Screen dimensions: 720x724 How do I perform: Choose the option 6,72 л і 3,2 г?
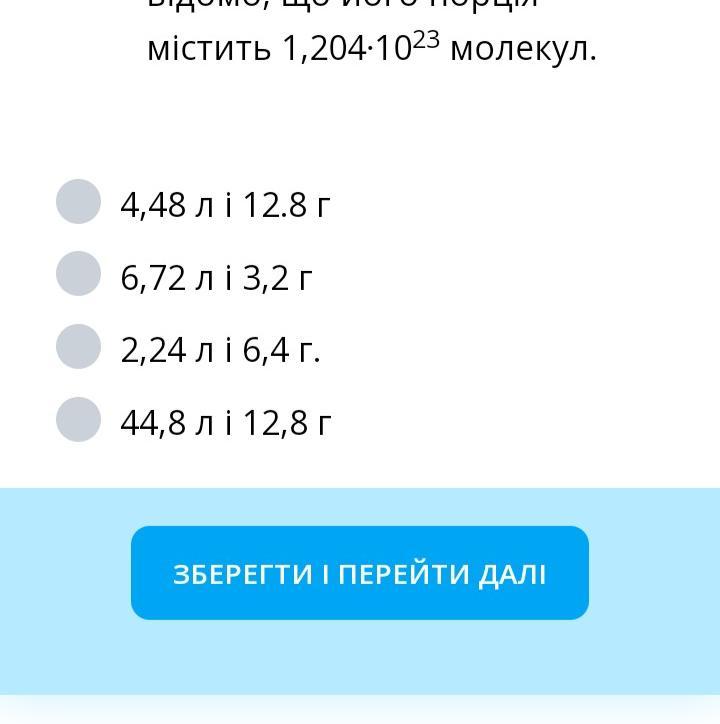click(79, 274)
